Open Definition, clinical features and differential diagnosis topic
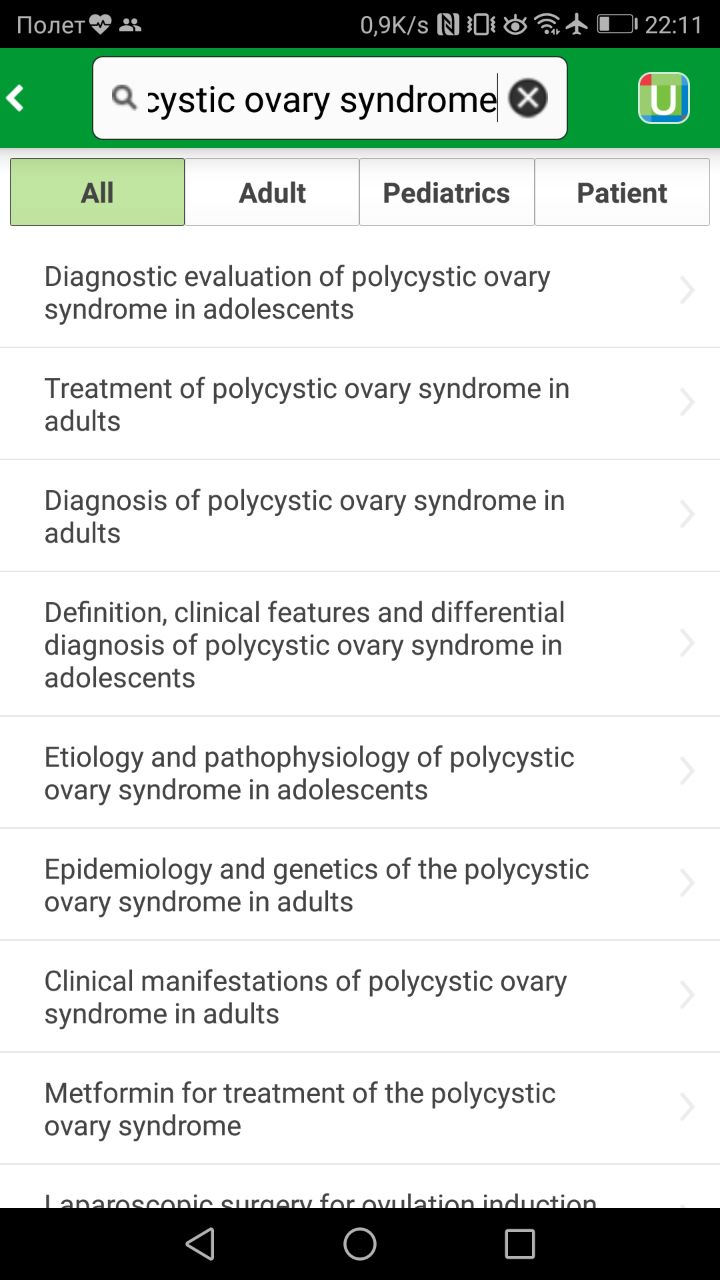 (x=360, y=644)
